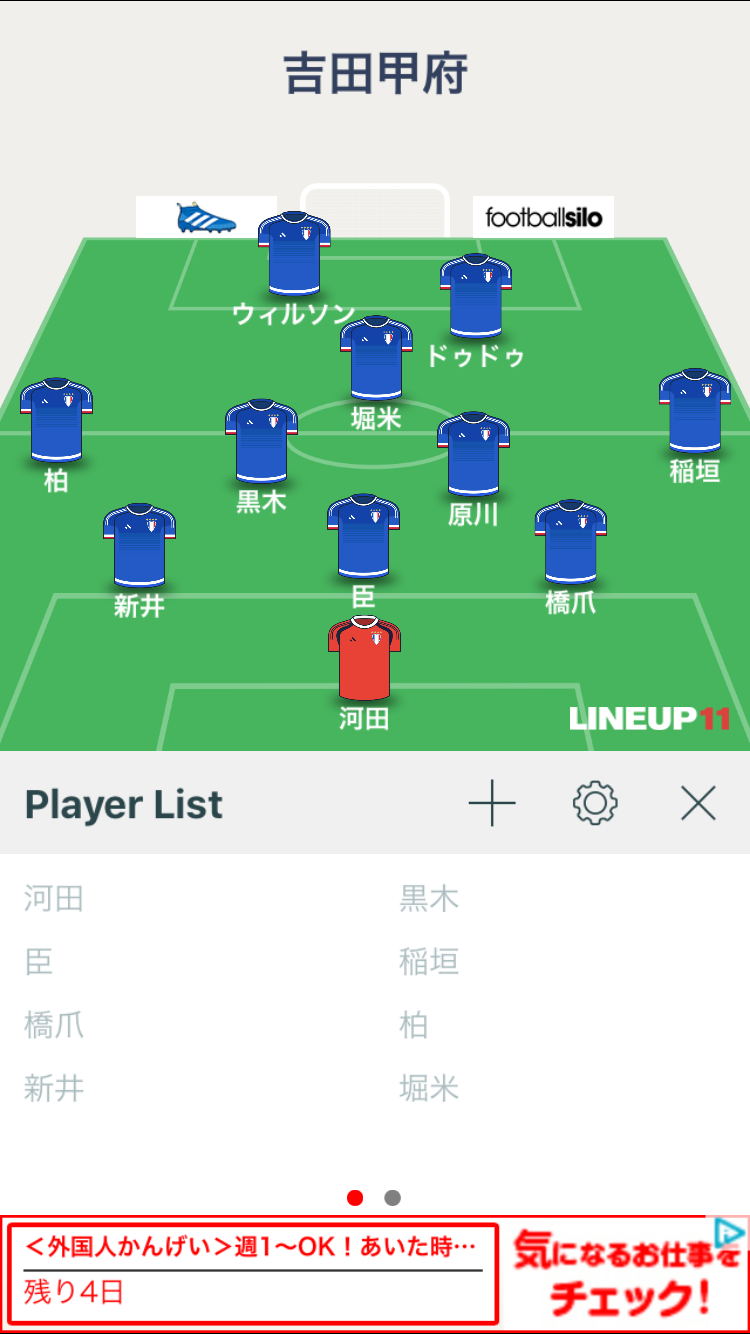Pick 橋爪 in the player list
The image size is (750, 1334).
click(54, 1025)
